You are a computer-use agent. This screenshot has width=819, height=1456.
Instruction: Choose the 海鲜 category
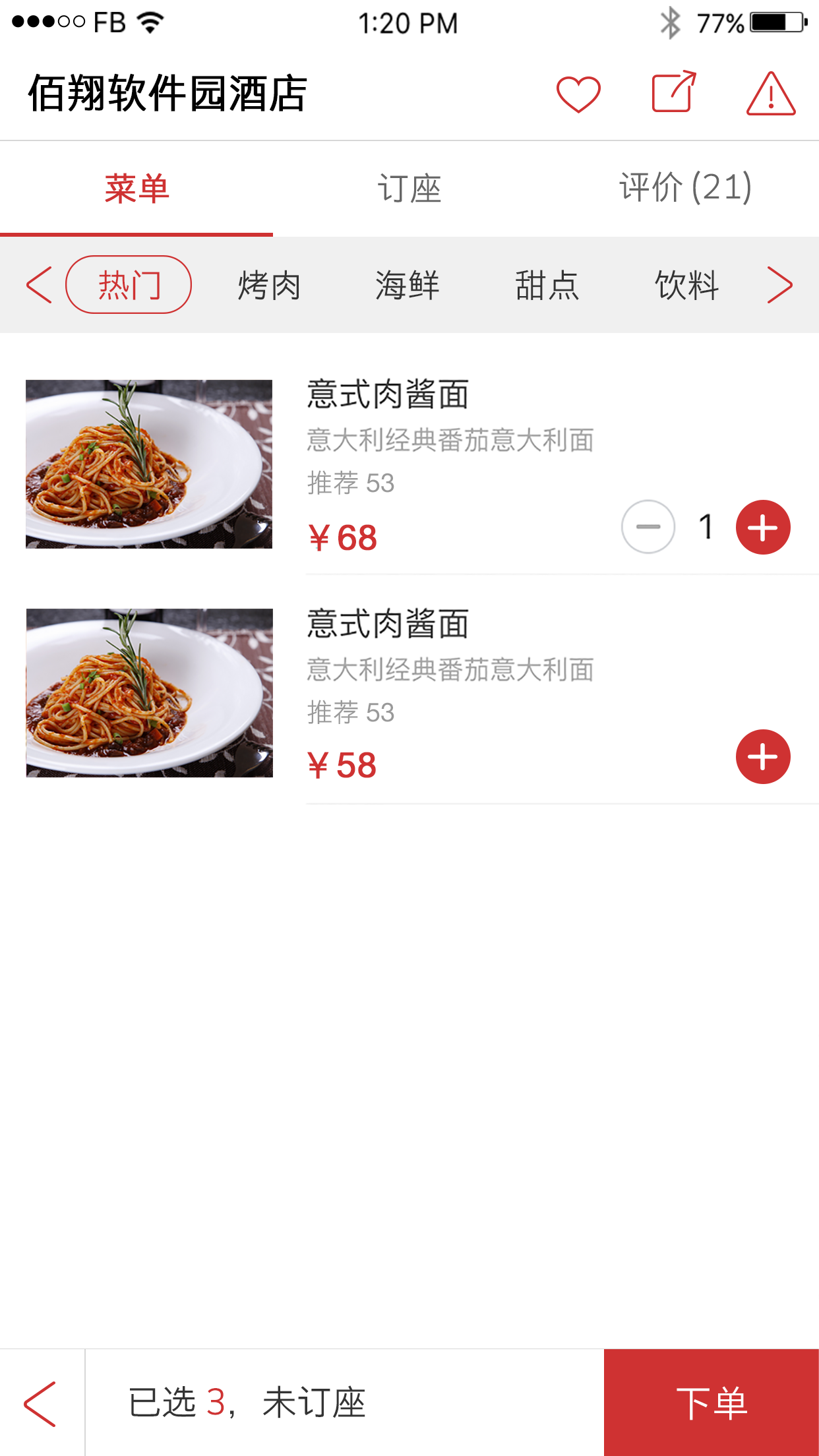pyautogui.click(x=408, y=285)
